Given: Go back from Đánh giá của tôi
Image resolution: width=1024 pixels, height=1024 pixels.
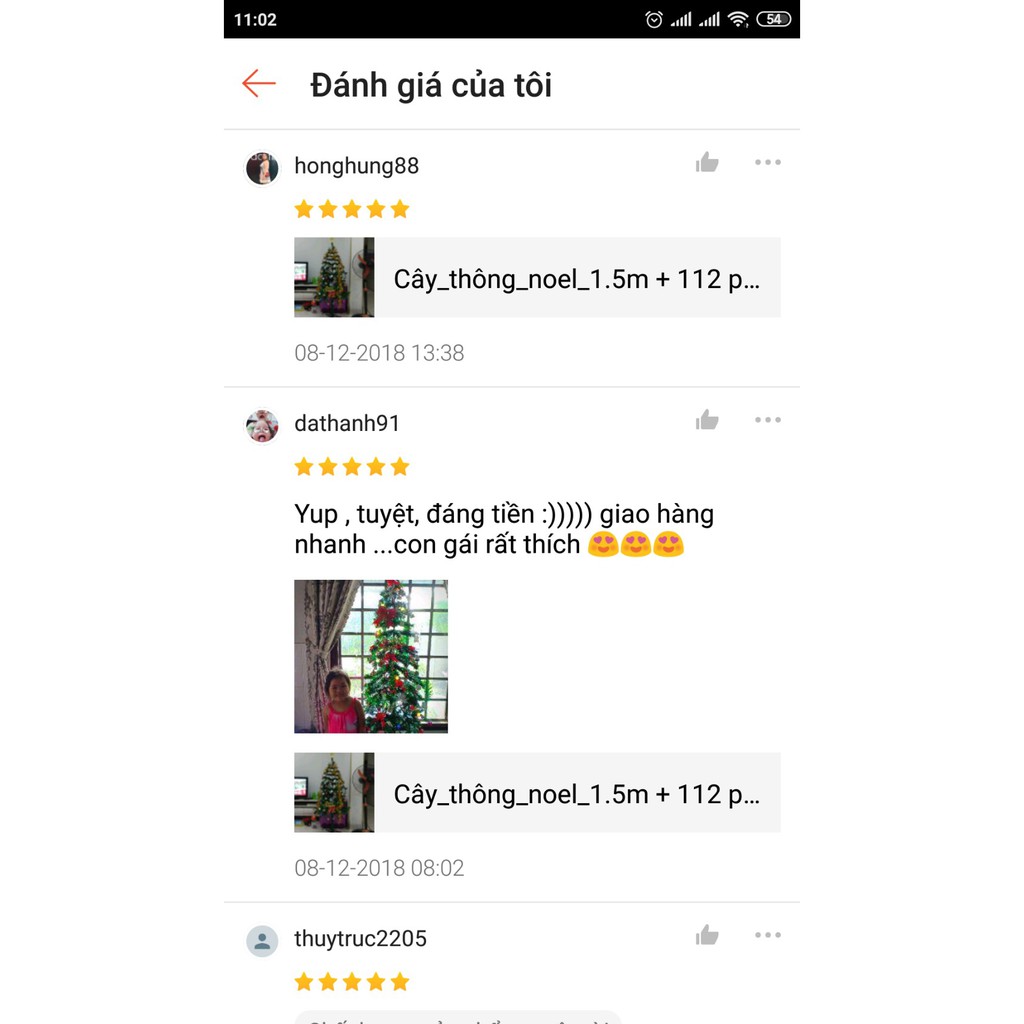Looking at the screenshot, I should [x=258, y=84].
